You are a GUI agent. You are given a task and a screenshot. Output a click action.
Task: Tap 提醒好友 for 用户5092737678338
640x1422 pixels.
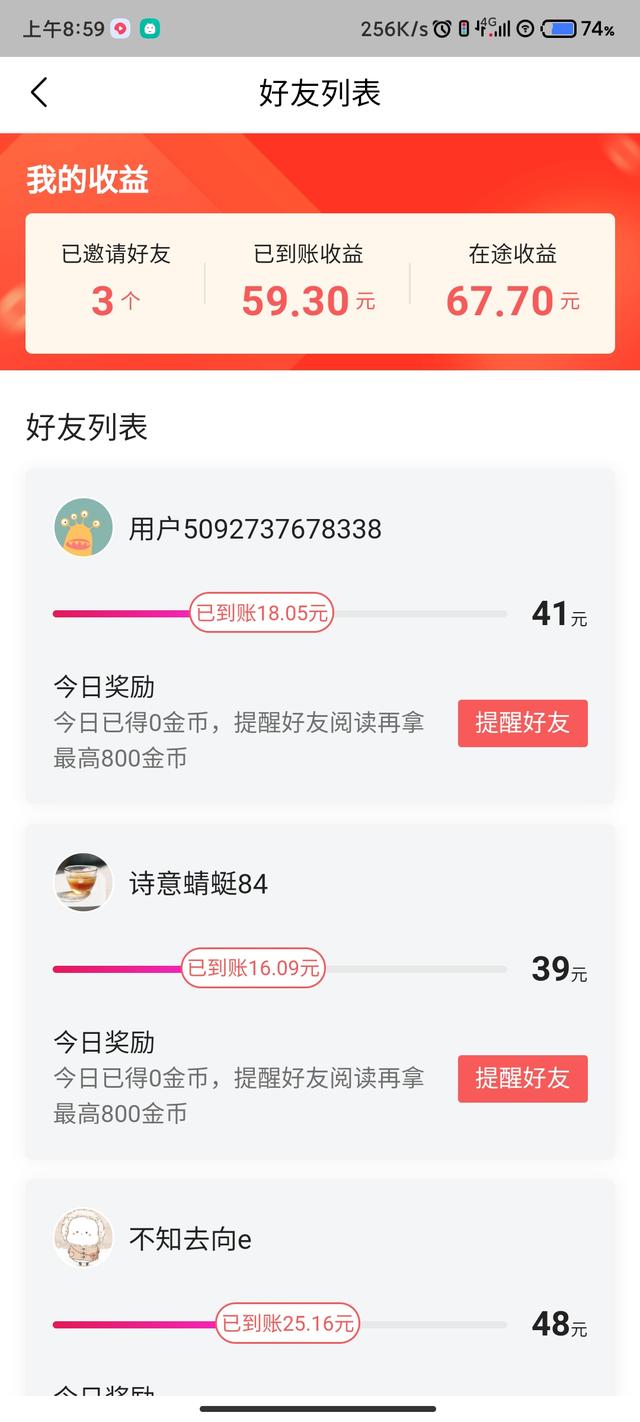(x=522, y=723)
